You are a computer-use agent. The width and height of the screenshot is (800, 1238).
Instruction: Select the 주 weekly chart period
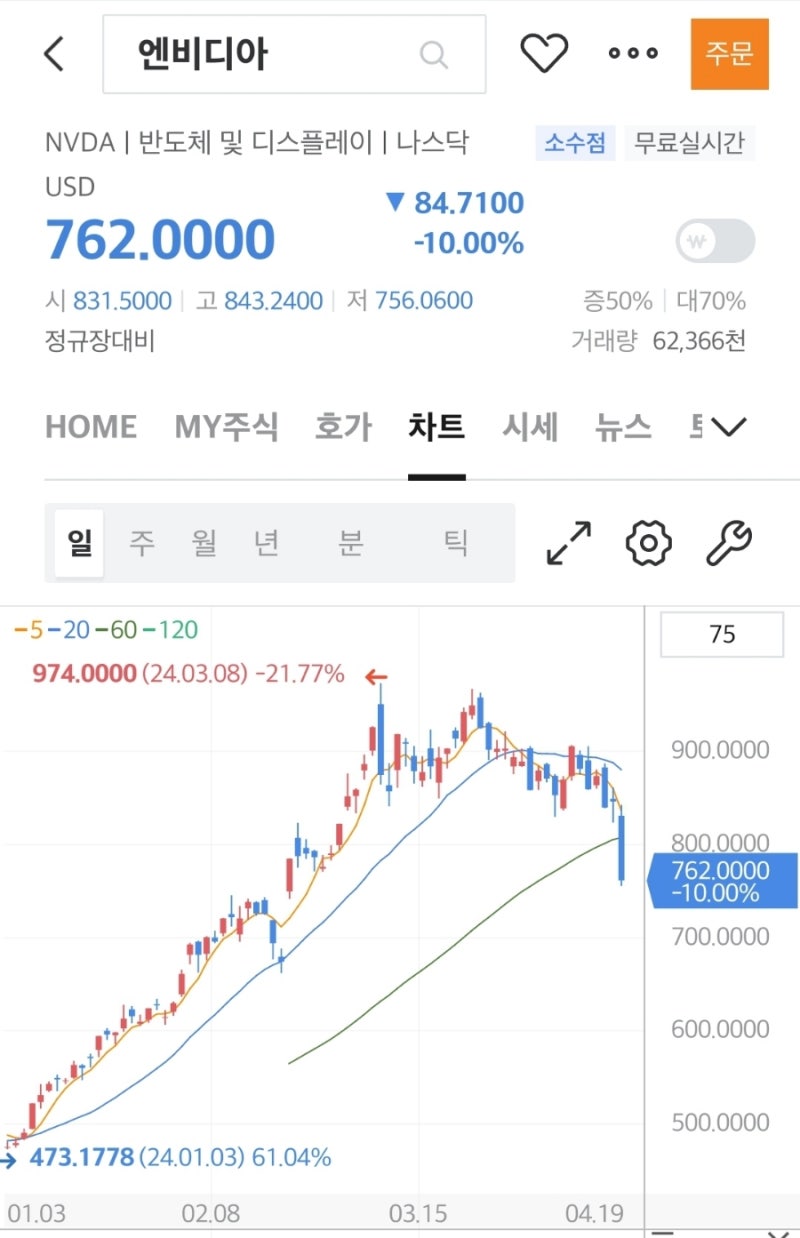pos(141,543)
